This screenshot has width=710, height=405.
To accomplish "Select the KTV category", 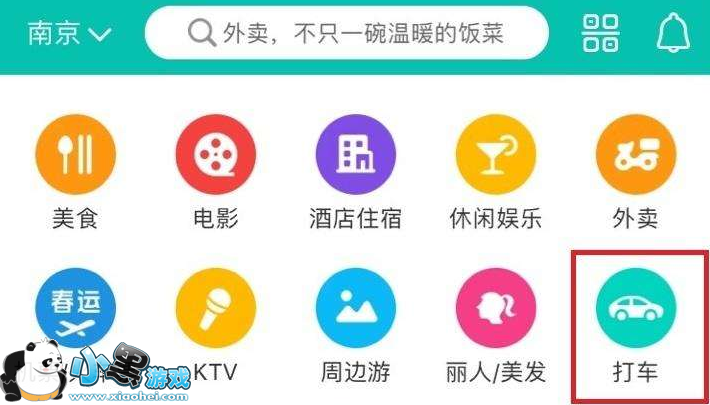I will [215, 308].
